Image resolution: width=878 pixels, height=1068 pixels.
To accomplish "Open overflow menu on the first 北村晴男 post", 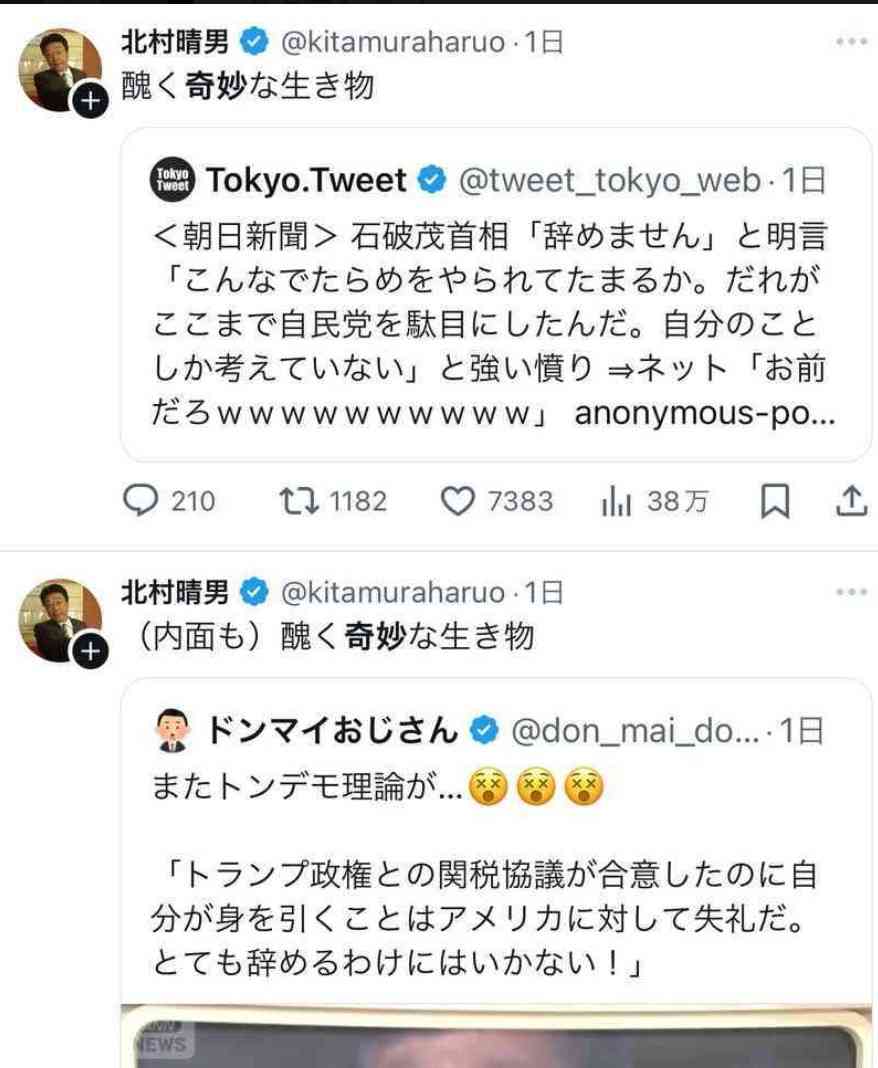I will [851, 41].
